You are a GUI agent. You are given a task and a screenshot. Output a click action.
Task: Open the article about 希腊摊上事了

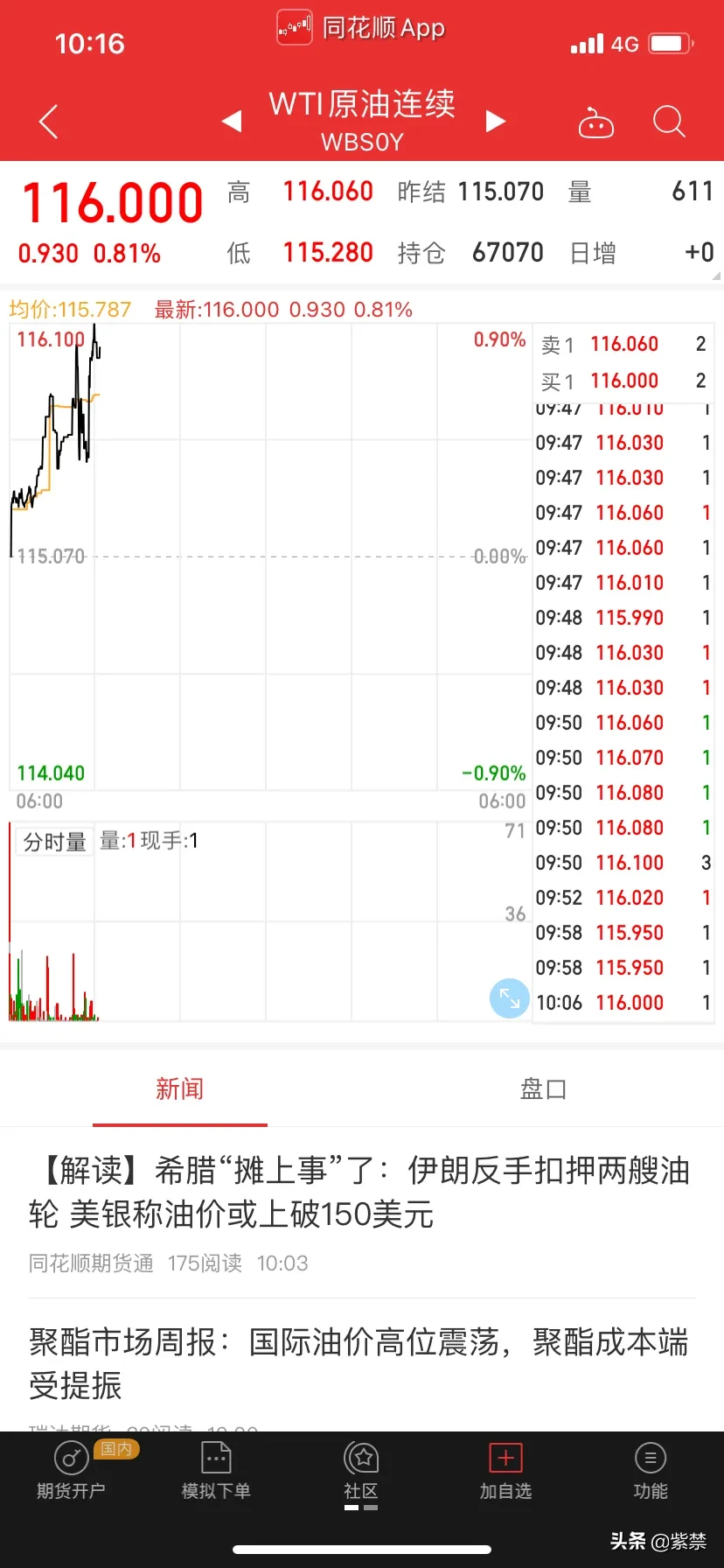tap(360, 1192)
